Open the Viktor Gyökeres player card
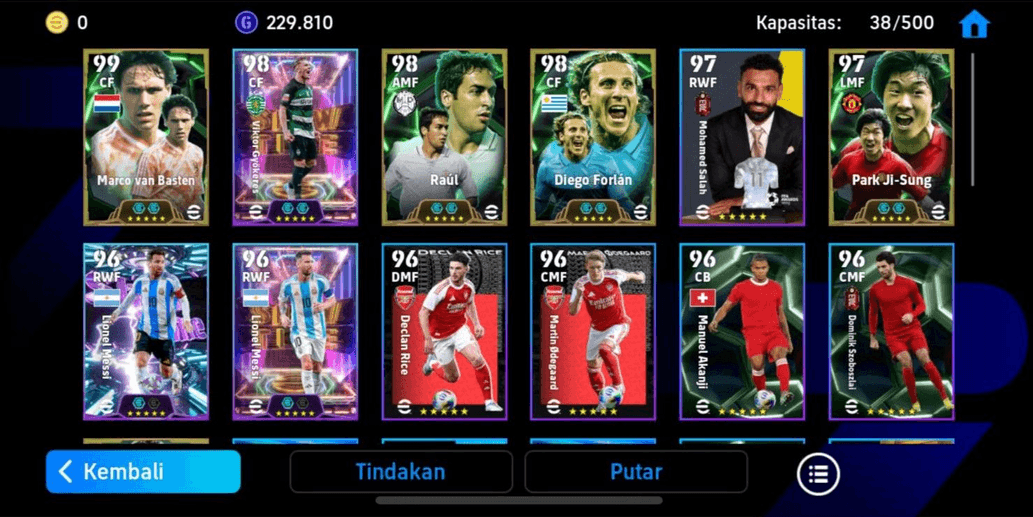Image resolution: width=1033 pixels, height=517 pixels. [295, 137]
